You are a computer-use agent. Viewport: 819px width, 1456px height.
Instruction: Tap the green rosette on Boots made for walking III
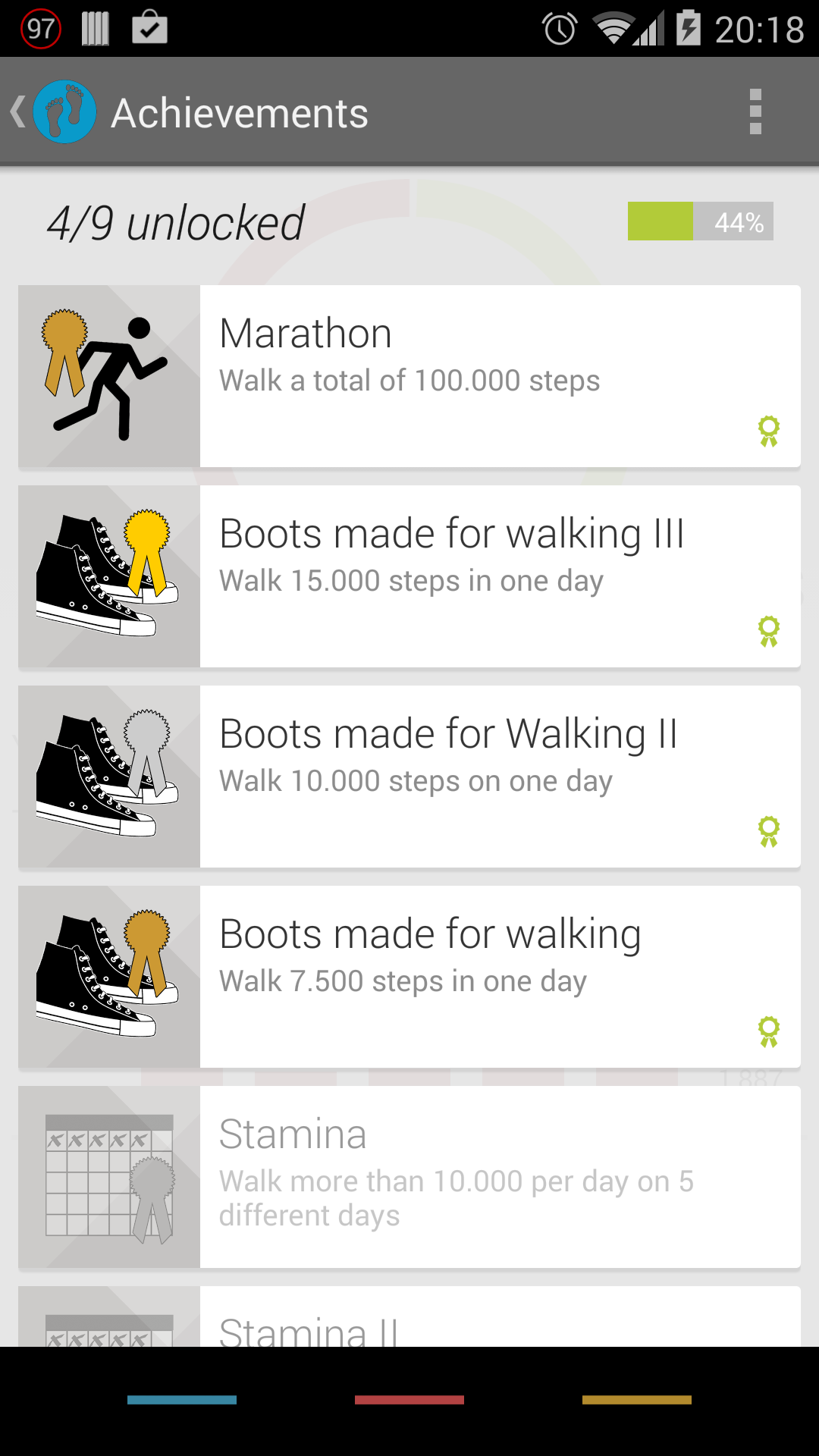pyautogui.click(x=768, y=632)
